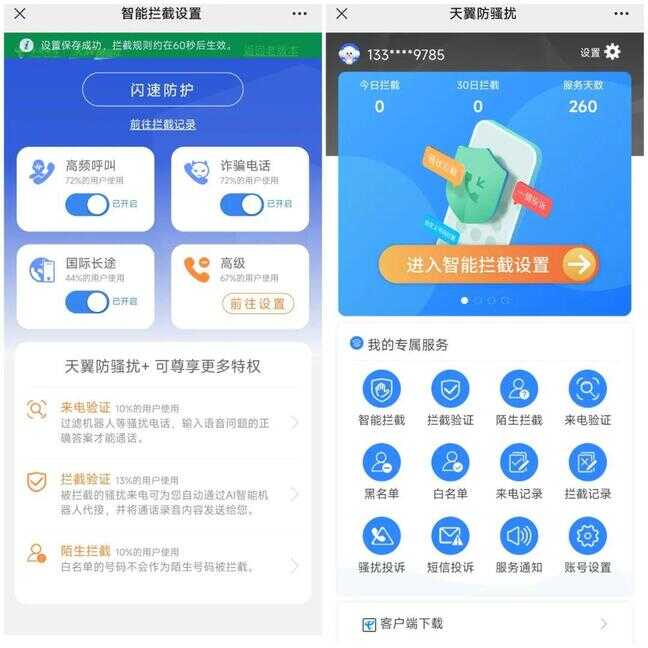Tap 前往设置 in the 高级 card
This screenshot has width=648, height=648.
coord(257,304)
